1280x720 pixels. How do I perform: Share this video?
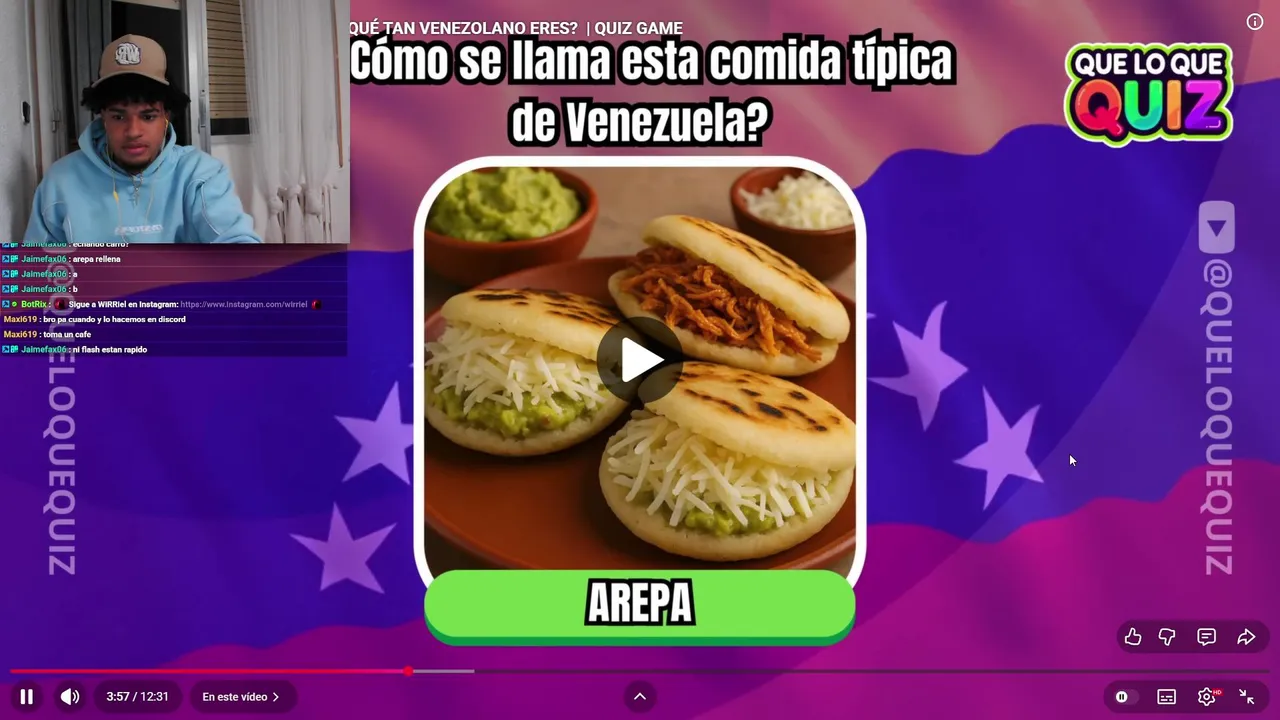click(1246, 637)
